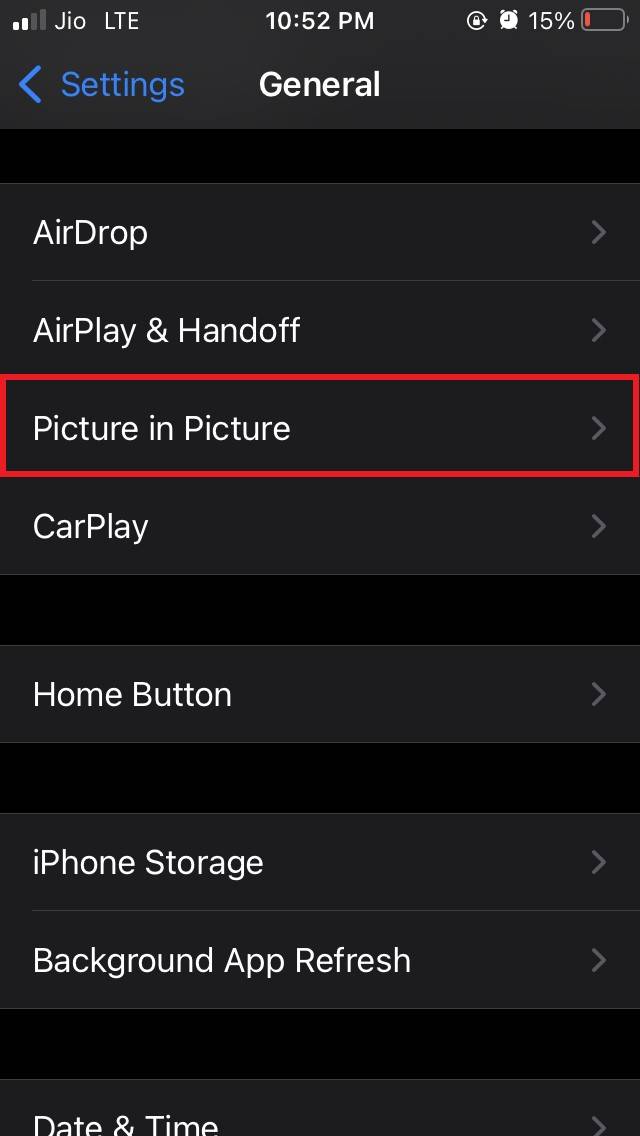Open AirDrop settings
This screenshot has width=640, height=1136.
click(x=320, y=233)
